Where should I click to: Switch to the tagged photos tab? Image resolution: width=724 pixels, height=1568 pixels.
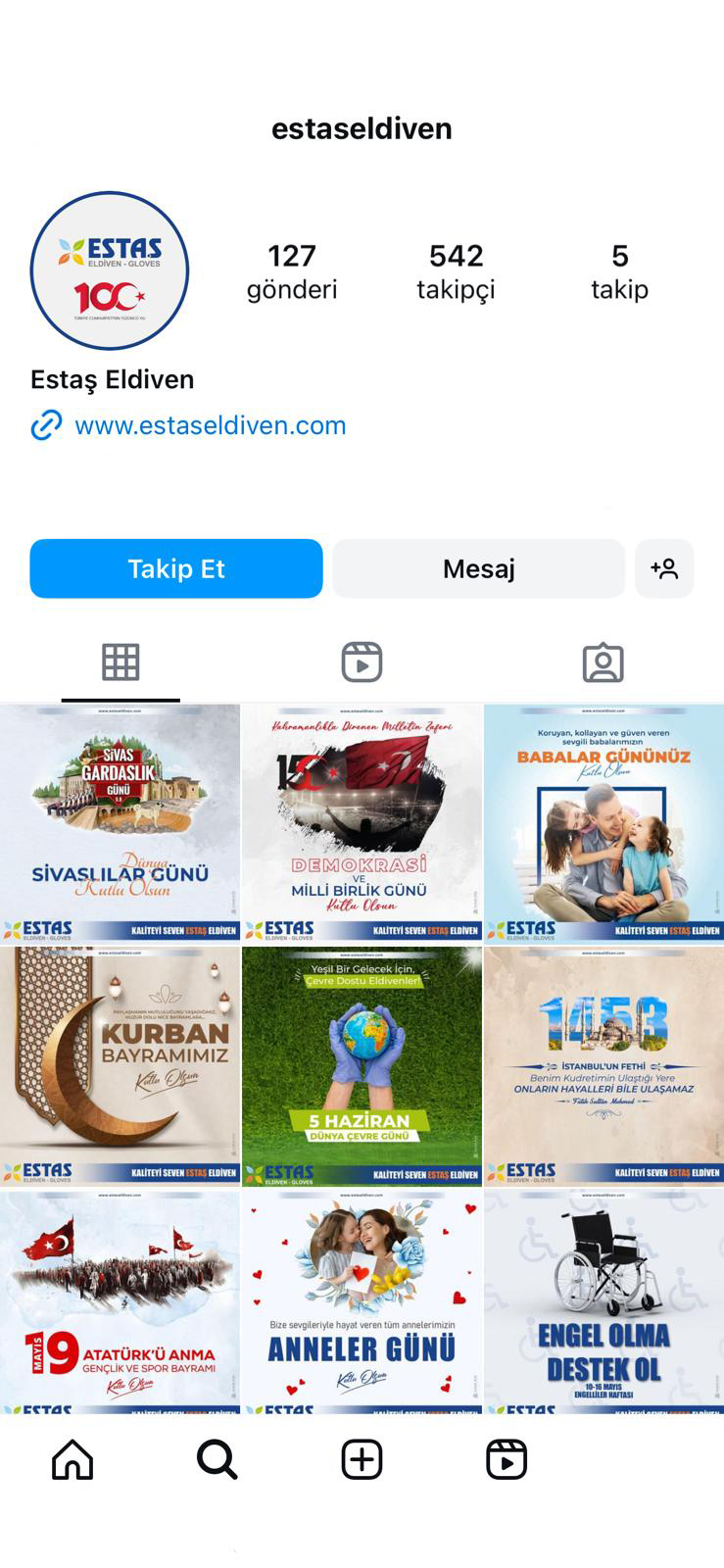(603, 662)
